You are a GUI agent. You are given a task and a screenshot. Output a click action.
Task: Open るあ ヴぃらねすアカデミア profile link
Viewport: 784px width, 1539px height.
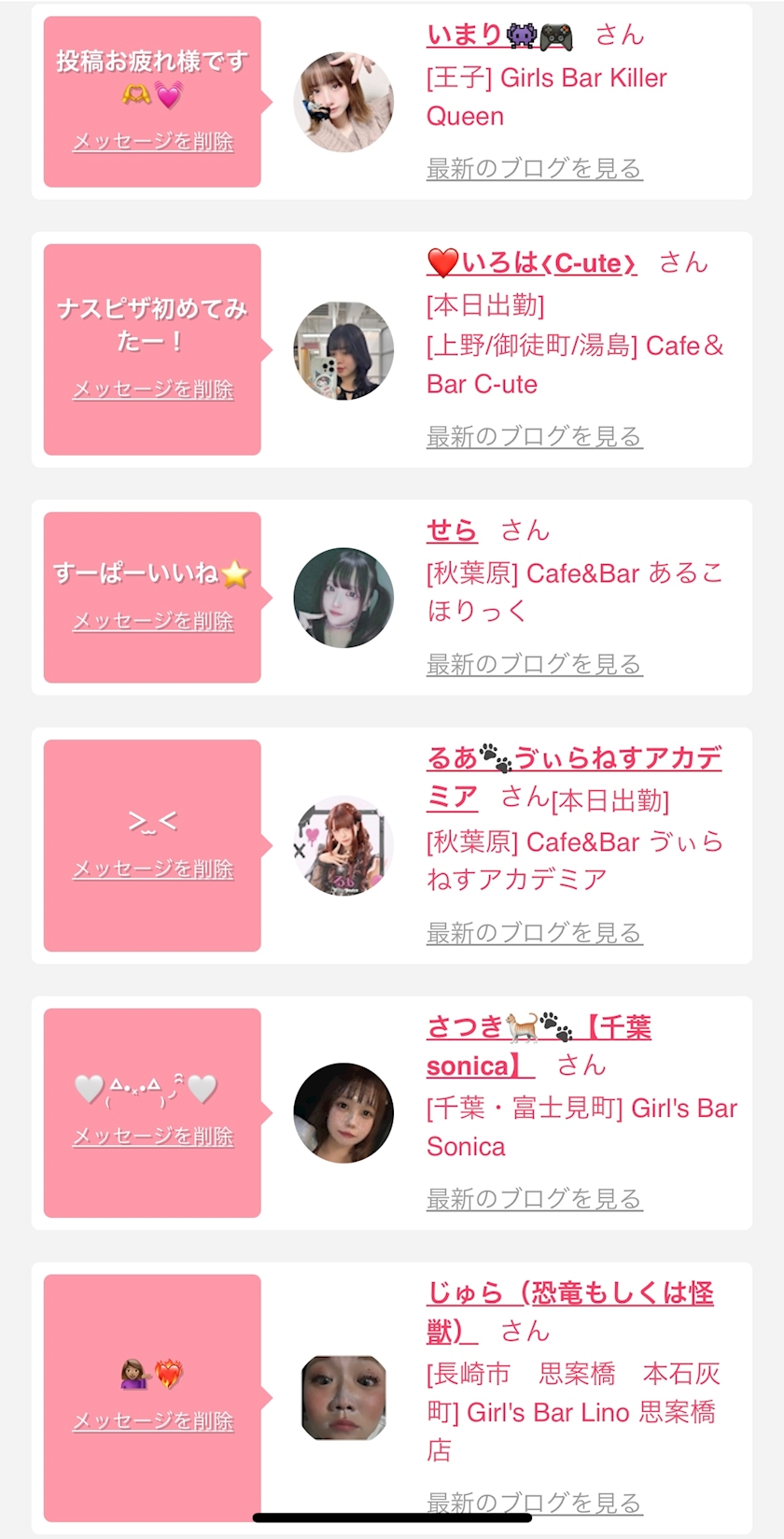point(573,759)
